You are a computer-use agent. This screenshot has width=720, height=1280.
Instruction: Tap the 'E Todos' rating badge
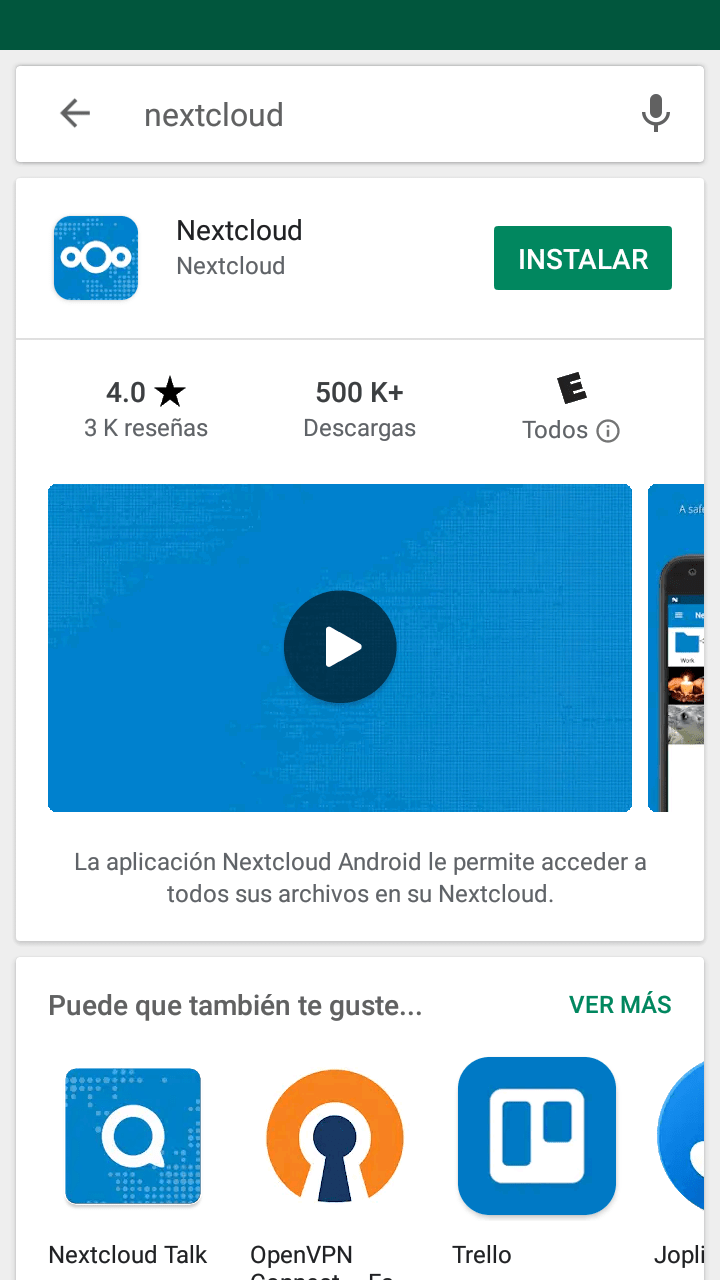pos(571,405)
